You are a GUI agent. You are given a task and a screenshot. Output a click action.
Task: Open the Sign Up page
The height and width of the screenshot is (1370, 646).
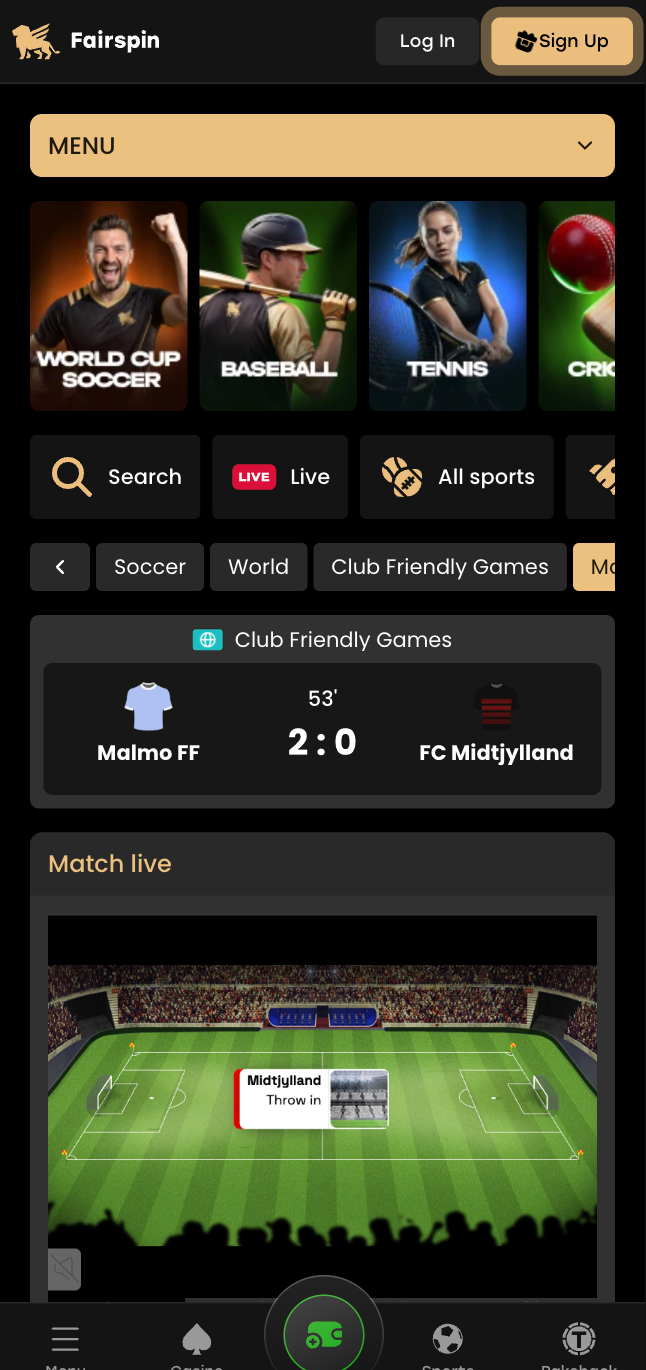tap(562, 41)
